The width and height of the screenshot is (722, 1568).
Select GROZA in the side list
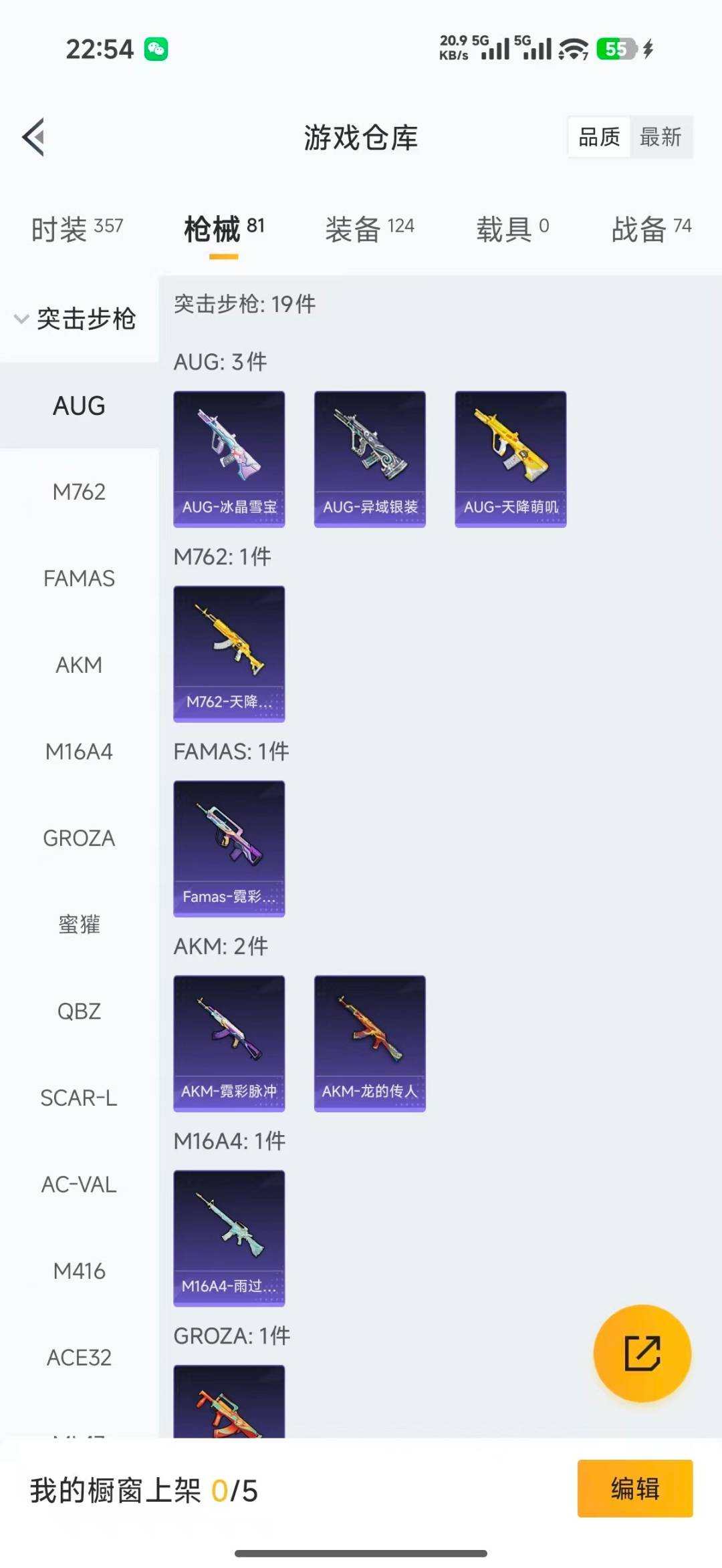point(79,838)
